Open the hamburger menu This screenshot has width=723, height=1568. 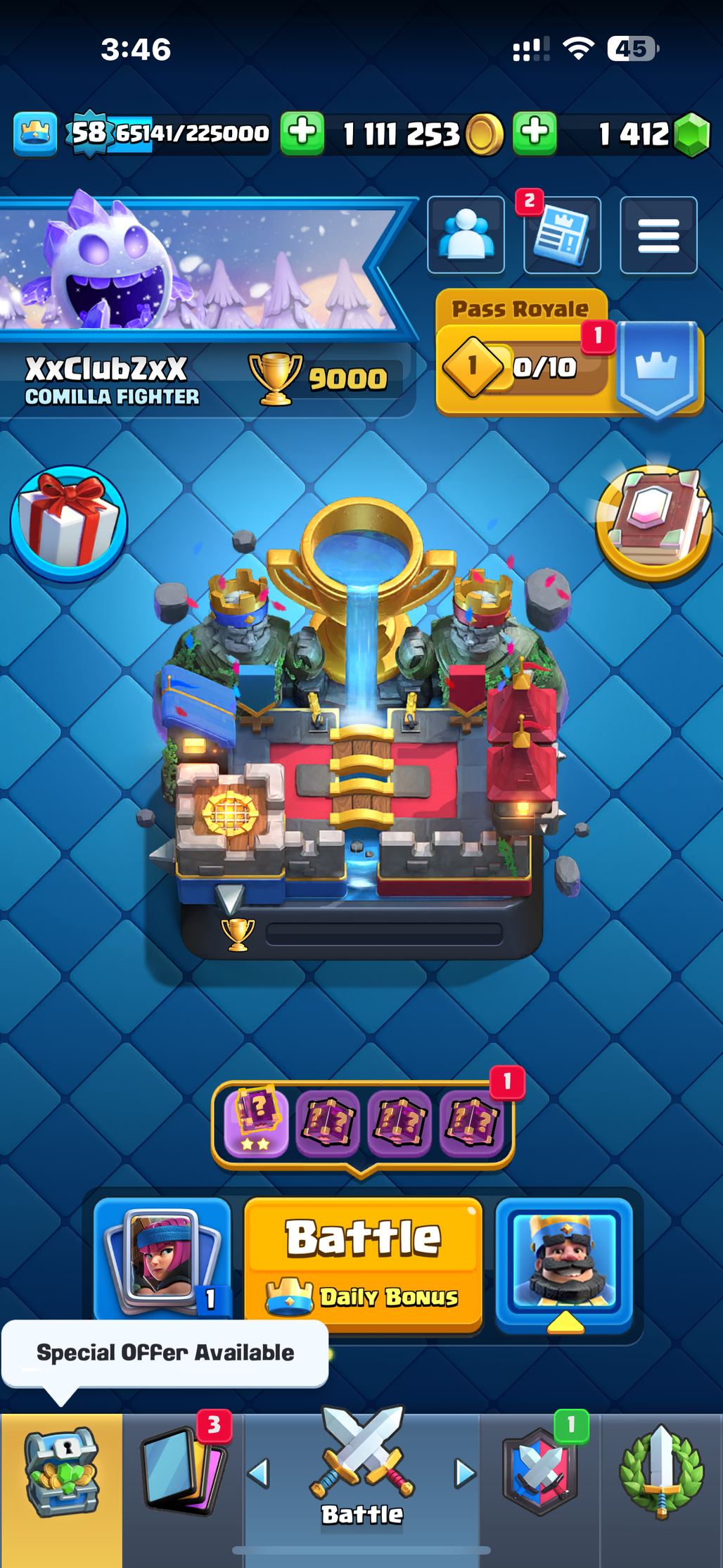(658, 235)
